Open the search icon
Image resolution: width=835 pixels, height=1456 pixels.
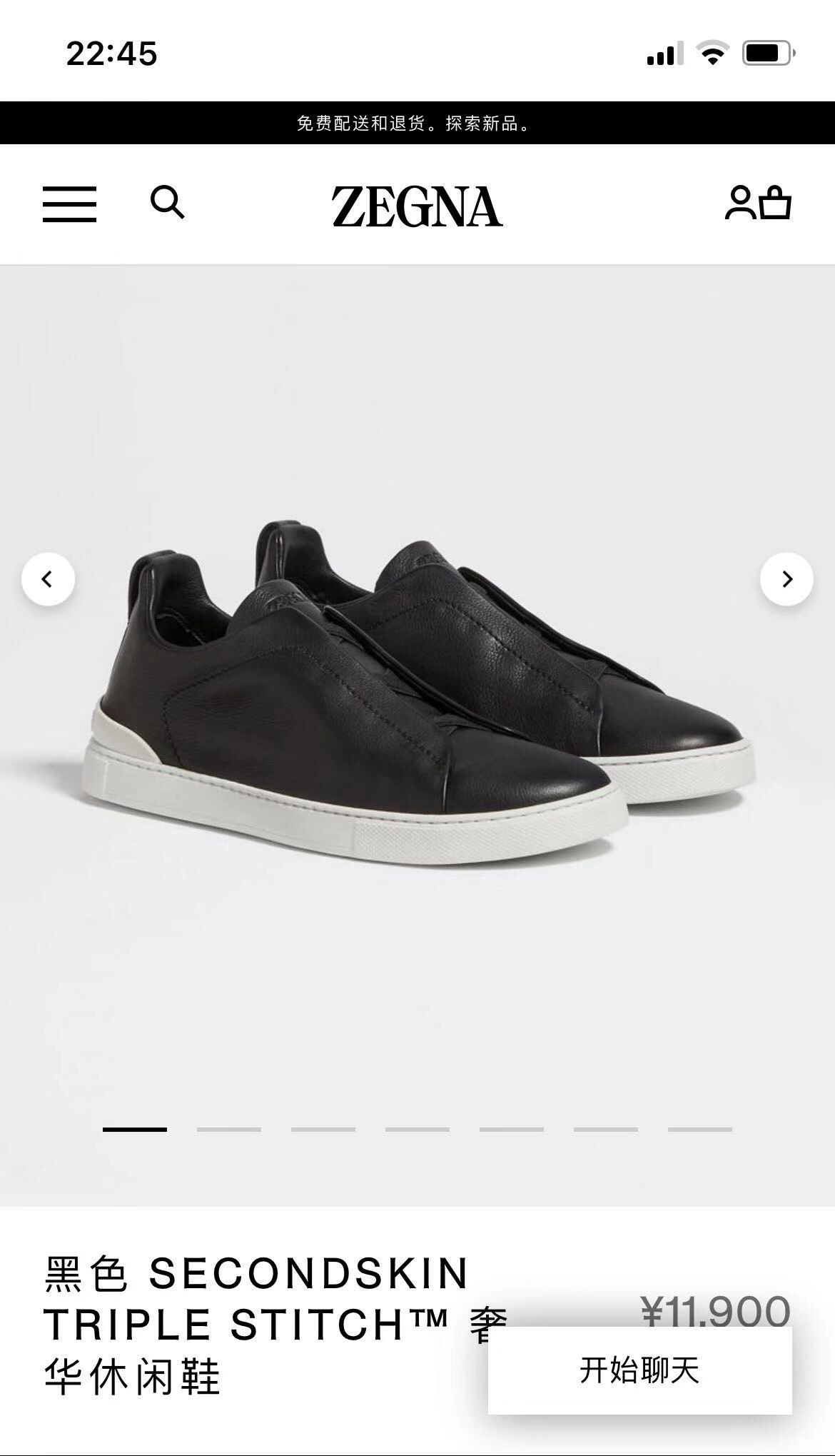point(167,203)
